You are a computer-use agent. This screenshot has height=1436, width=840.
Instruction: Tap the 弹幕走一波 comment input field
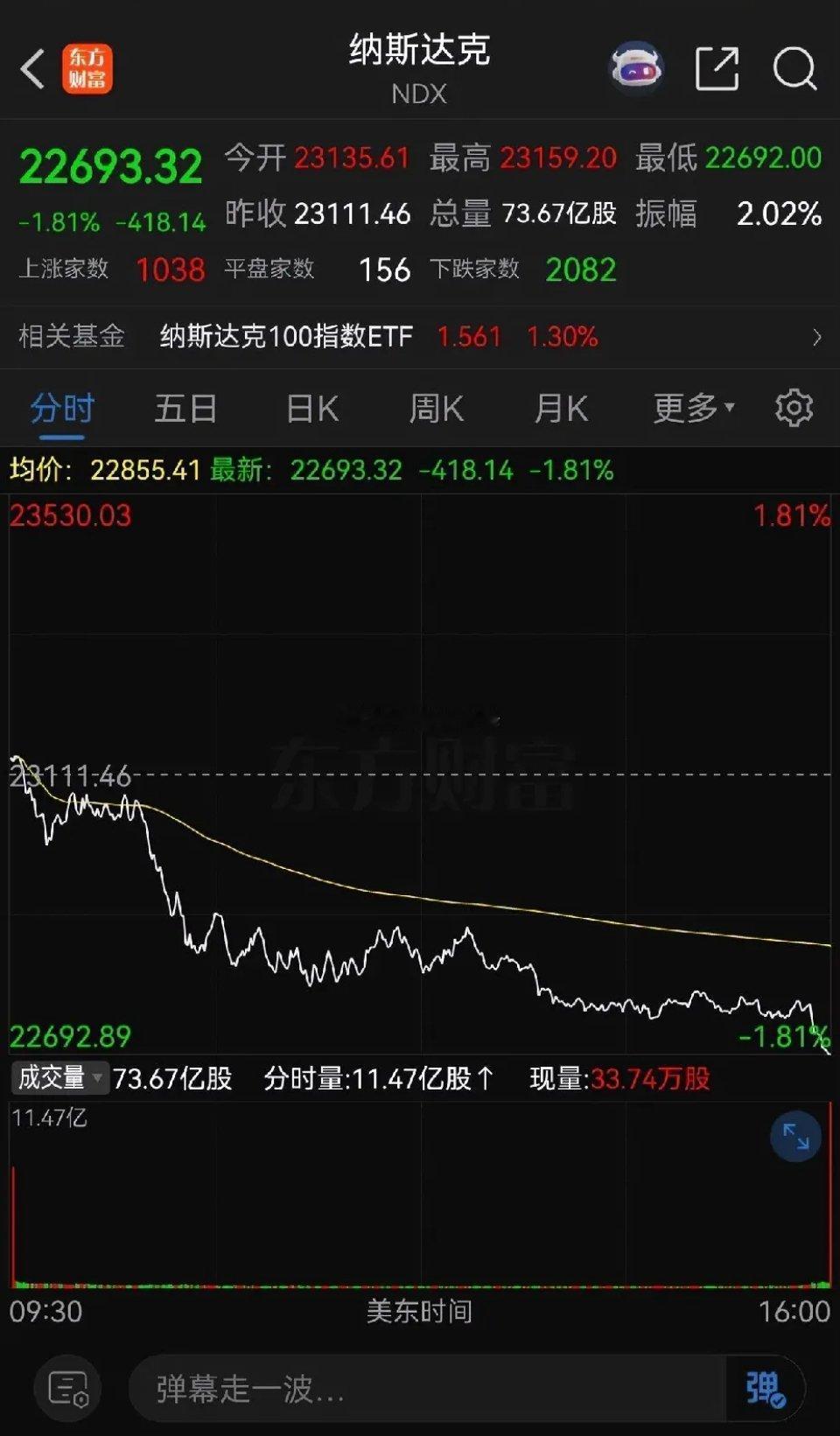[394, 1389]
